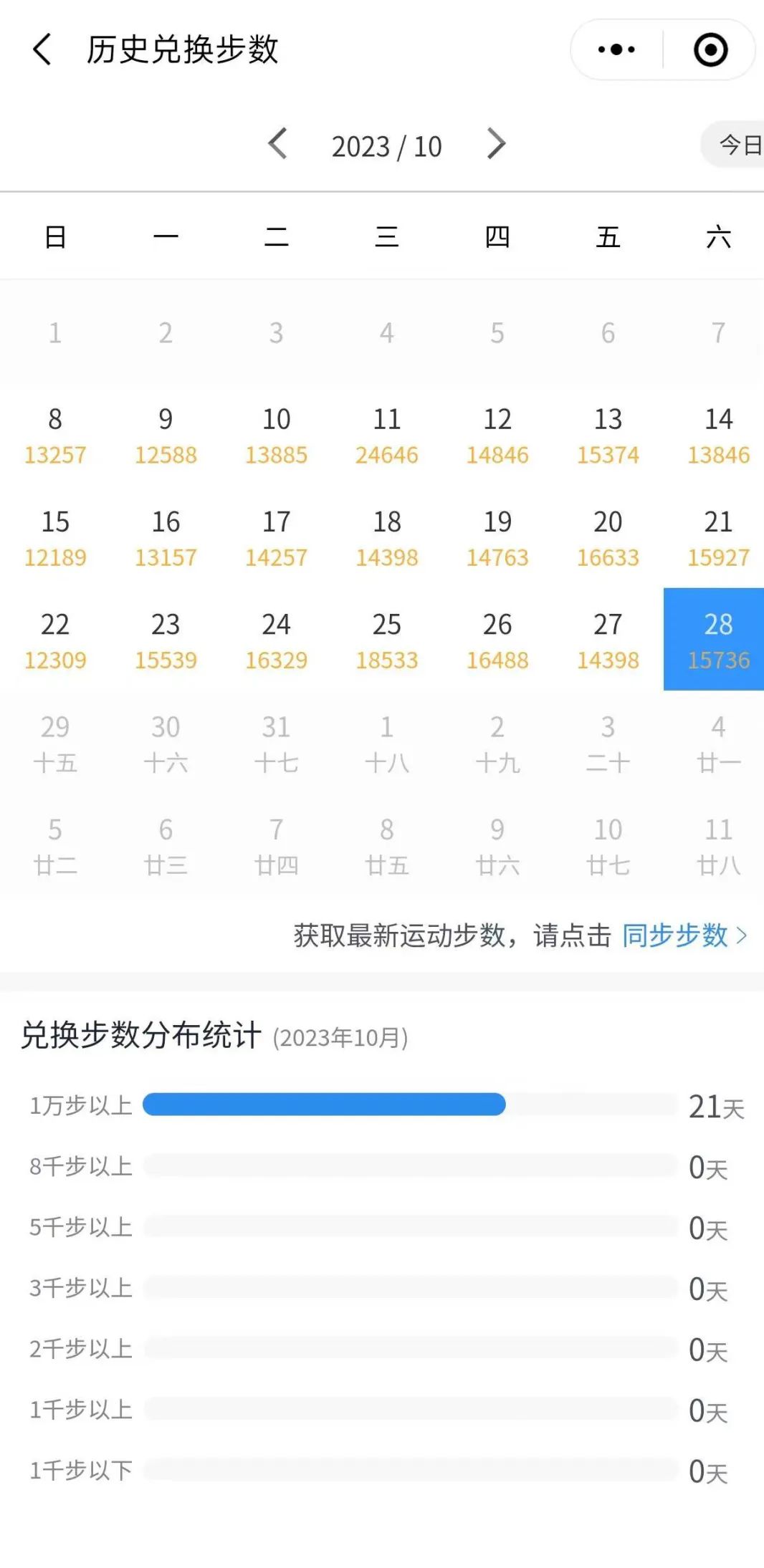Advance to the next month
Viewport: 764px width, 1568px height.
496,144
